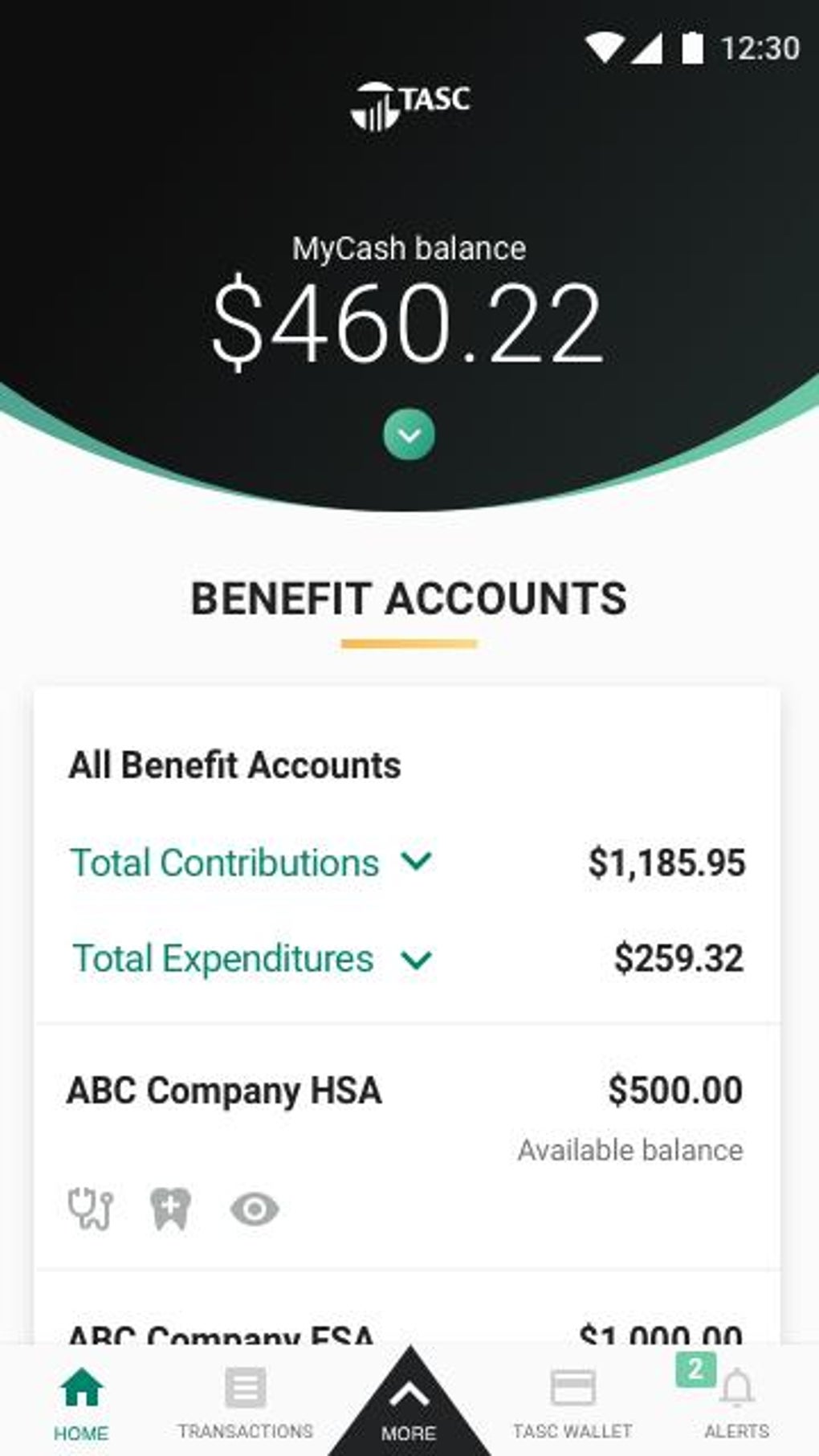Click the dental tooth icon under ABC Company HSA
819x1456 pixels.
click(x=169, y=1207)
